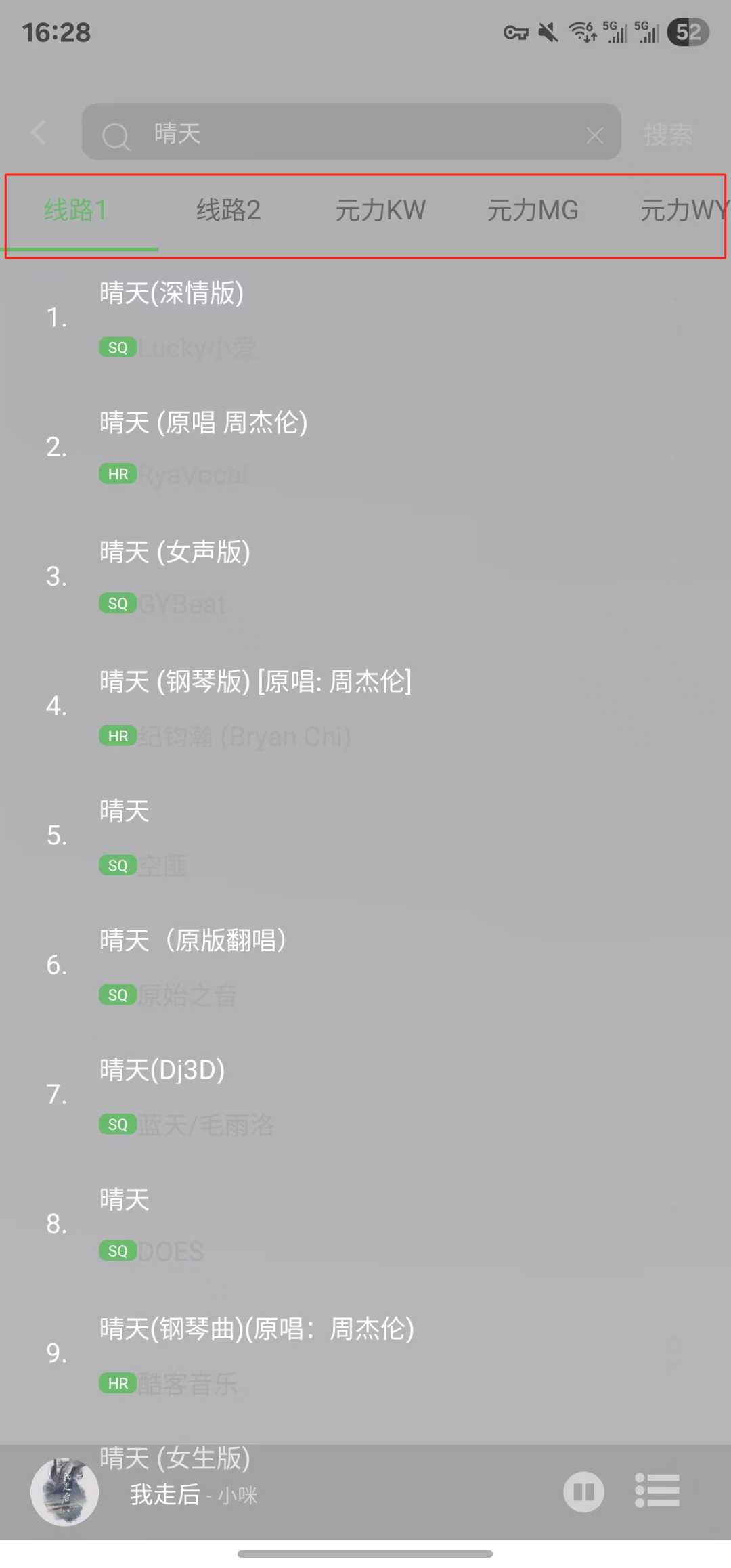Image resolution: width=731 pixels, height=1568 pixels.
Task: Switch to the 元力MG tab
Action: (x=533, y=211)
